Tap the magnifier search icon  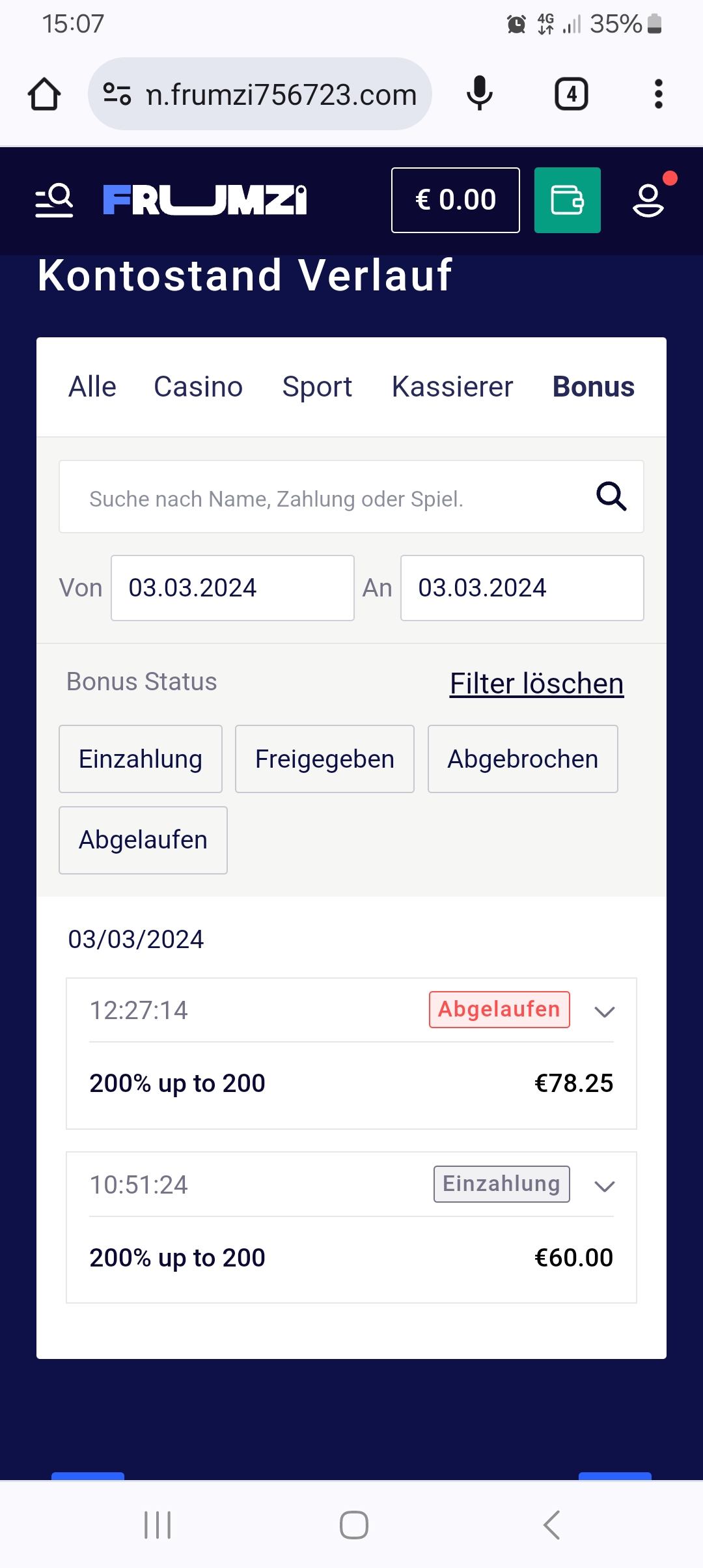(611, 497)
